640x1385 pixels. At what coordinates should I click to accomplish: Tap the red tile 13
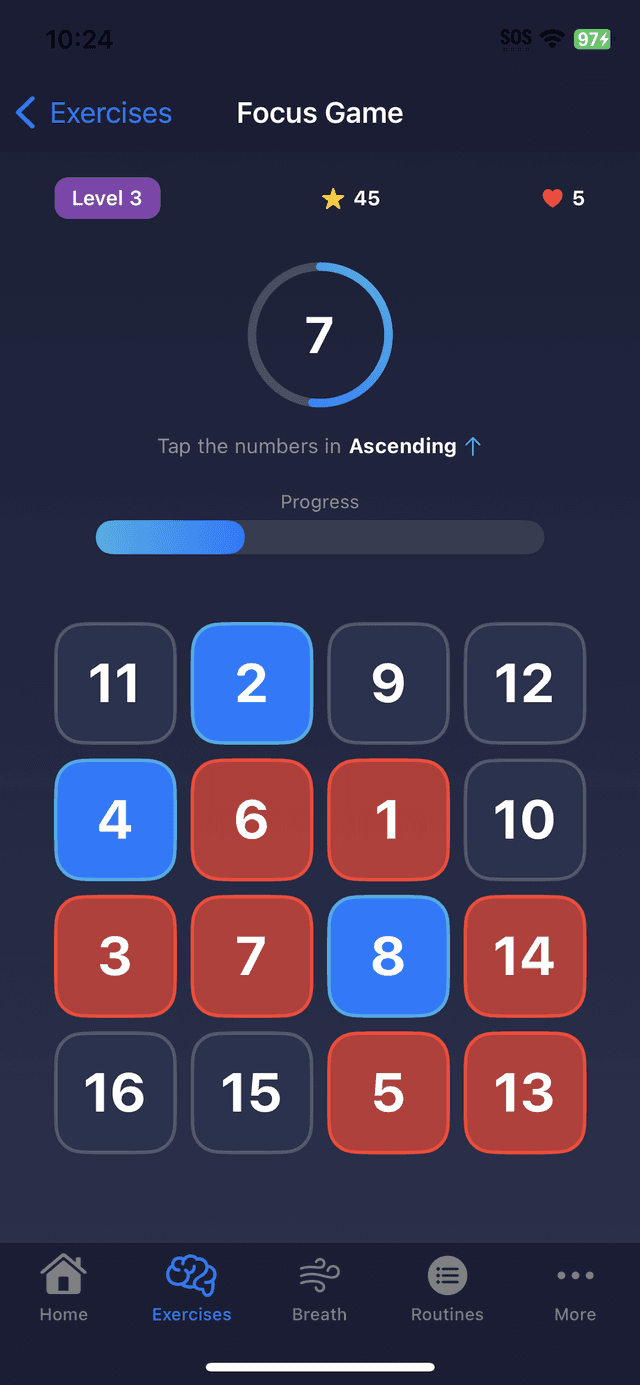click(525, 1093)
